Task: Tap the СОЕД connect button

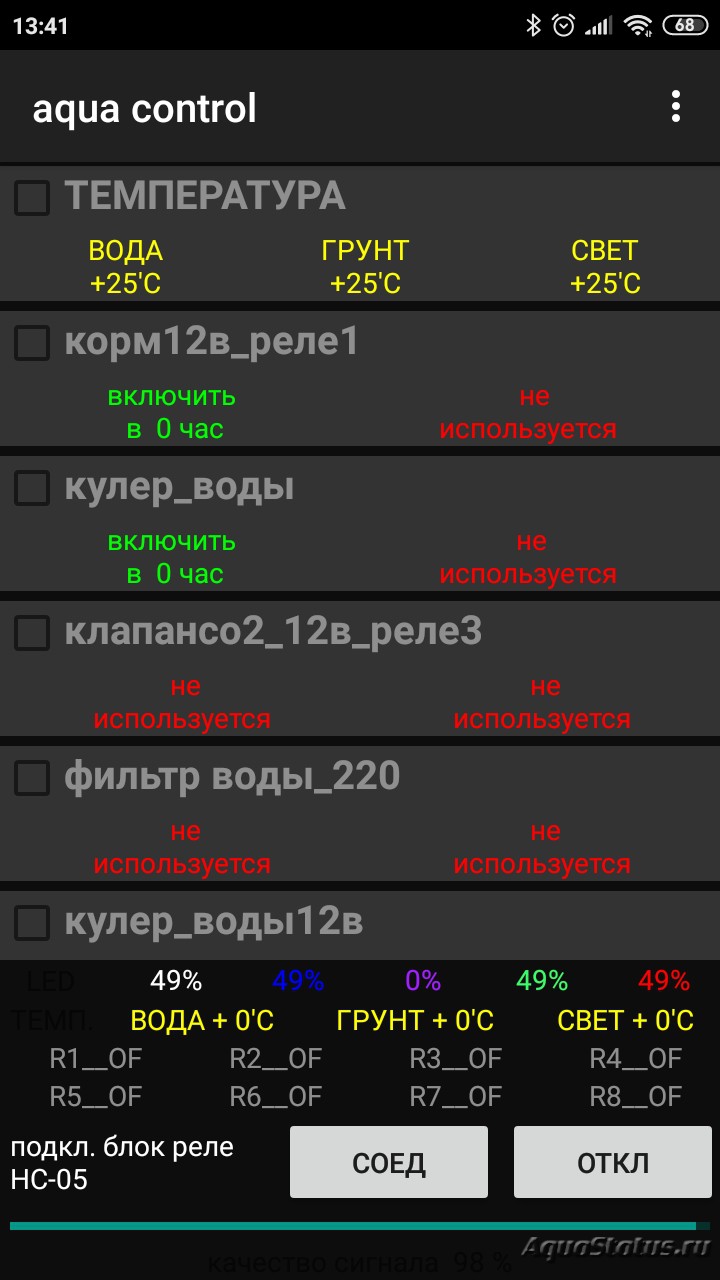Action: click(x=389, y=1162)
